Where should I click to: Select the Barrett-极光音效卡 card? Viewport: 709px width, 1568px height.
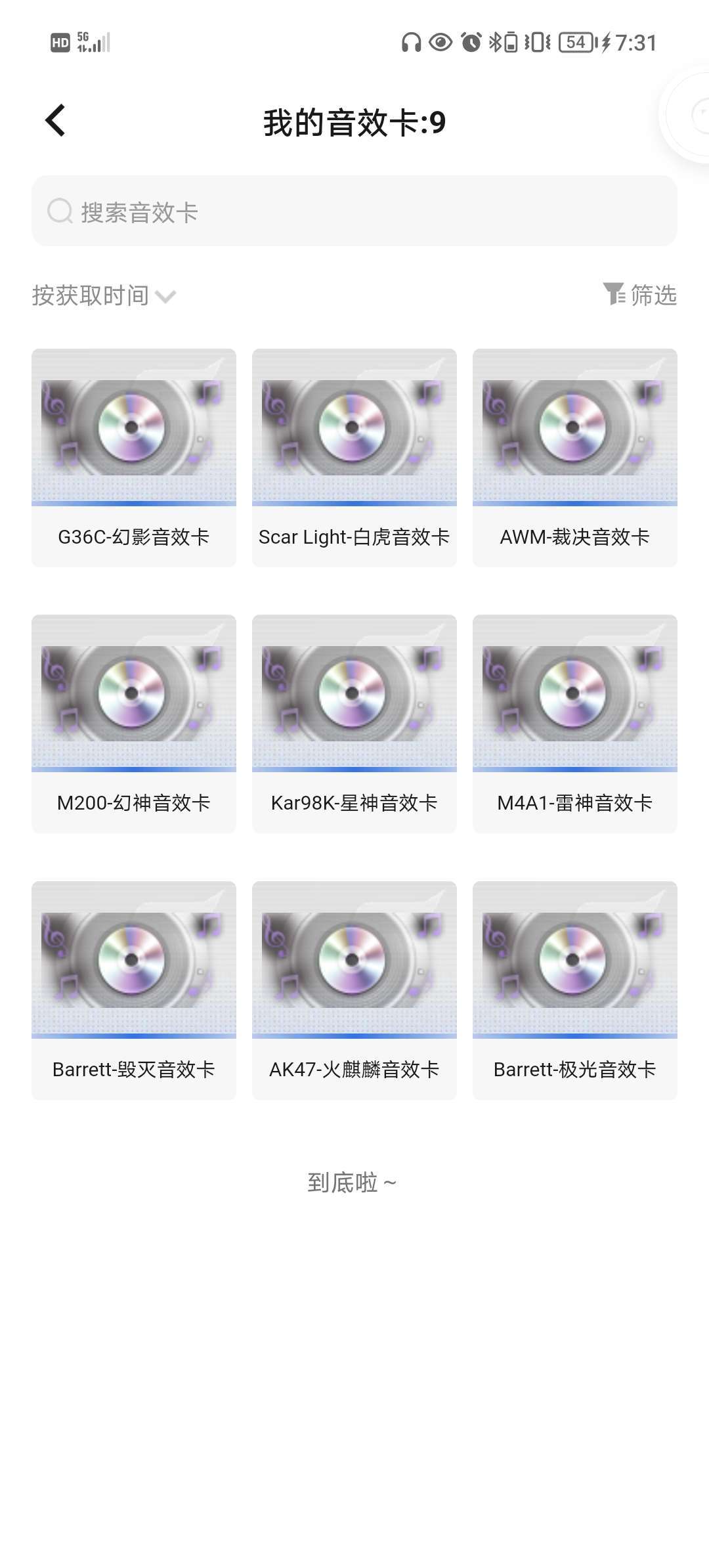tap(575, 990)
